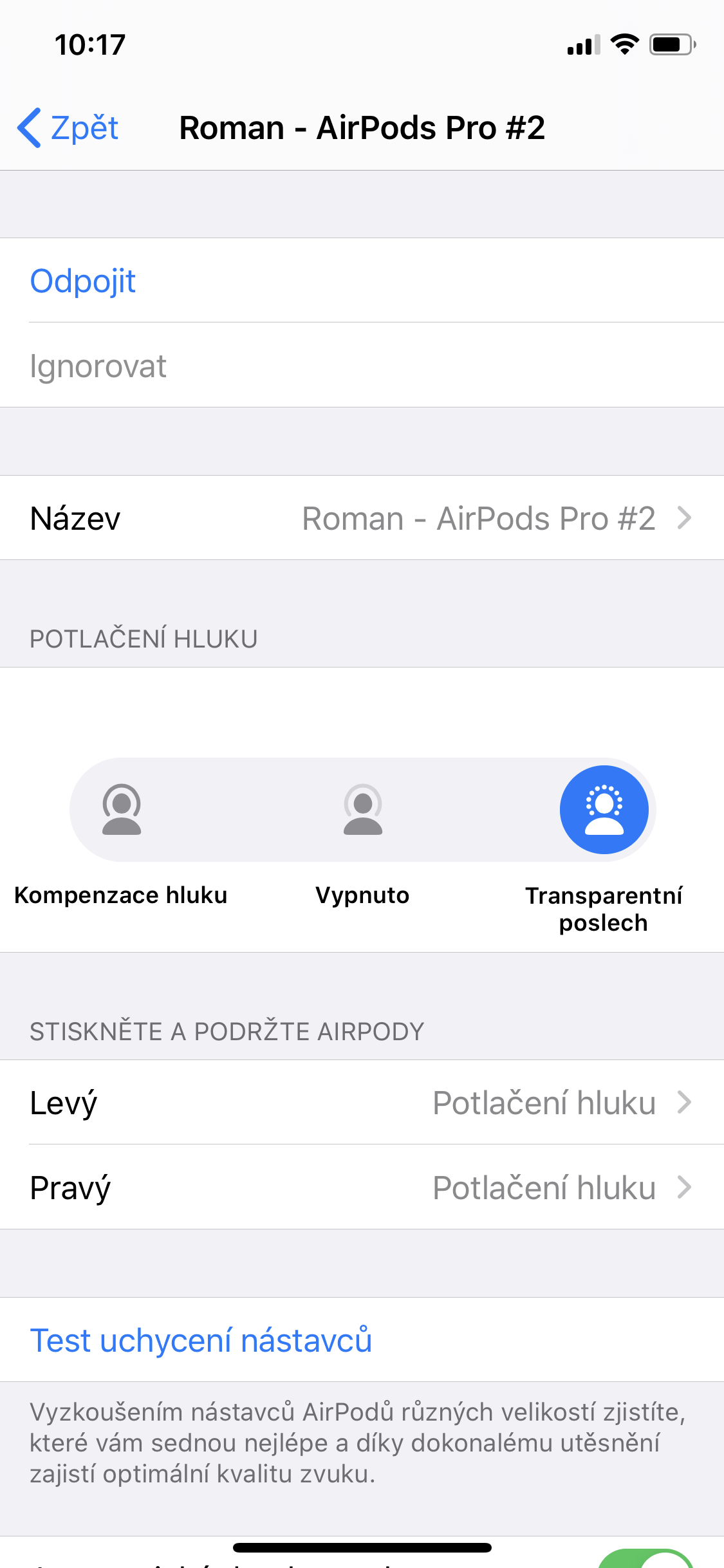Open the Název row to rename AirPods

click(x=362, y=518)
